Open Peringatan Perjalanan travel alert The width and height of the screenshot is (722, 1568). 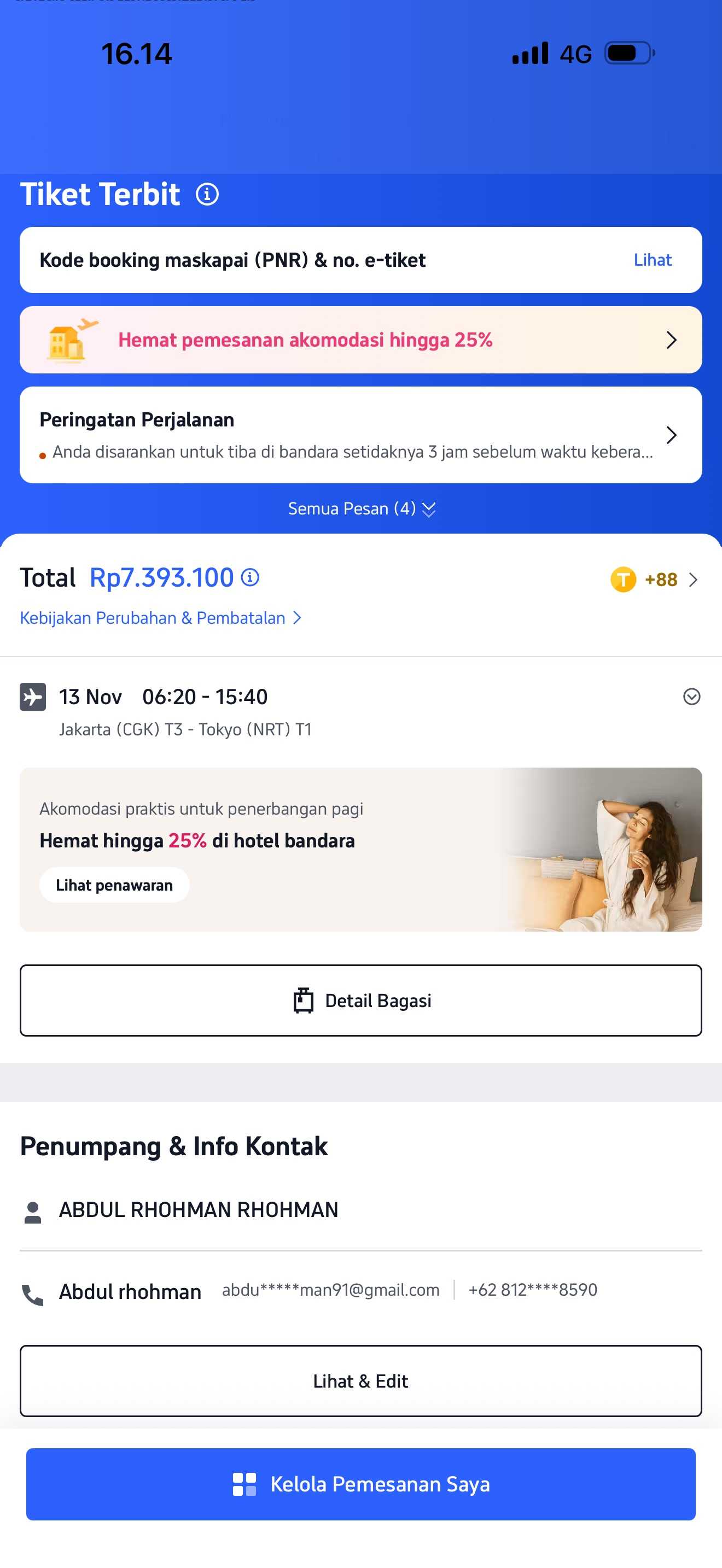coord(360,435)
